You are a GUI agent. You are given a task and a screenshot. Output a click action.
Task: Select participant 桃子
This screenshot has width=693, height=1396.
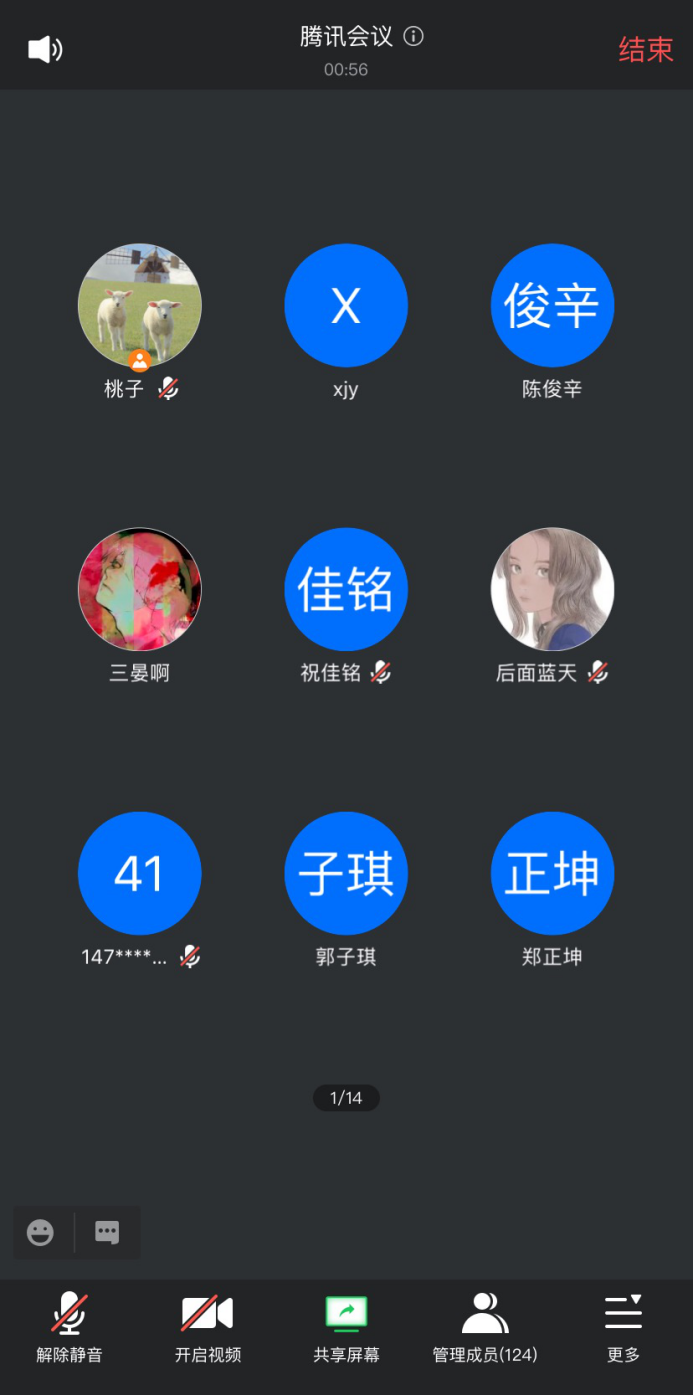point(140,305)
